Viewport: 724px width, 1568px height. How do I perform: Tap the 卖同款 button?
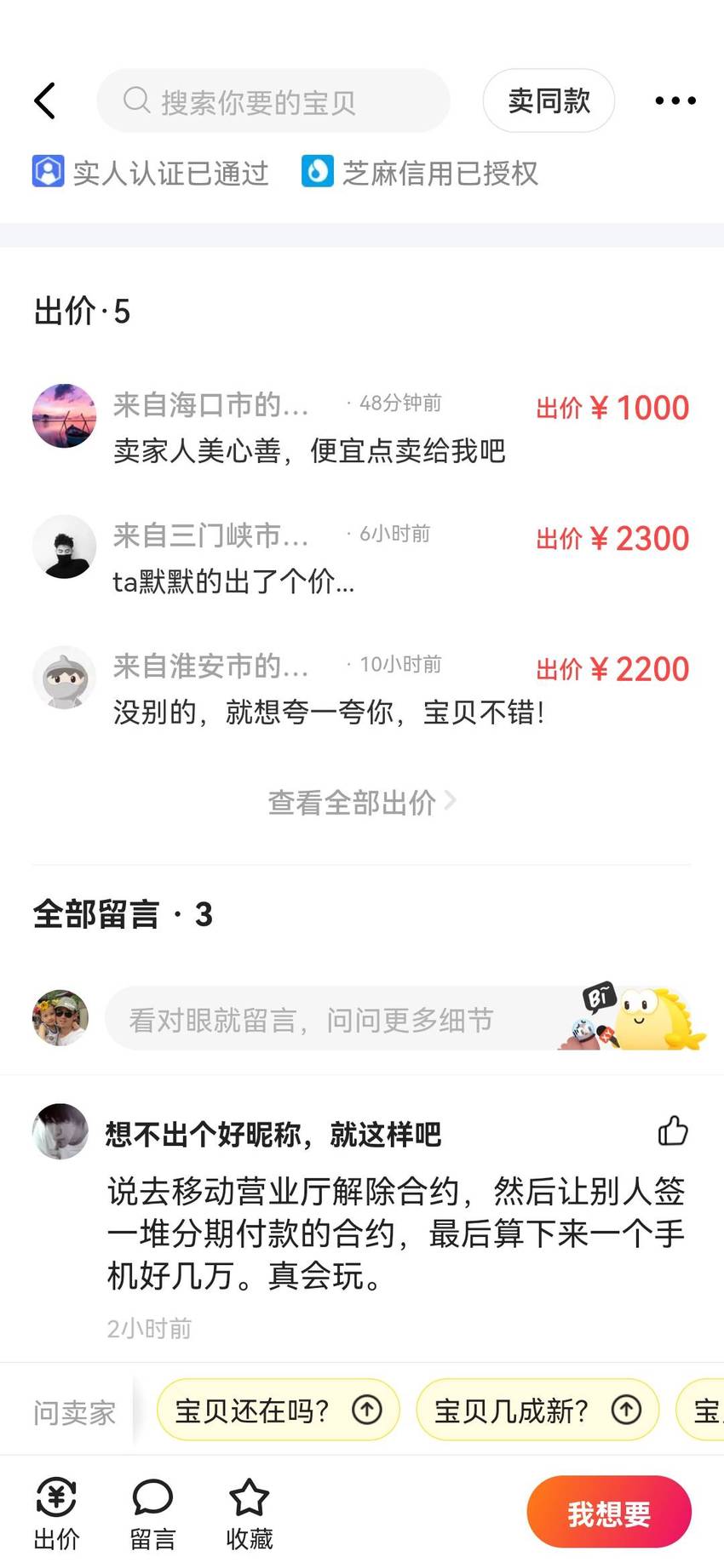coord(549,101)
